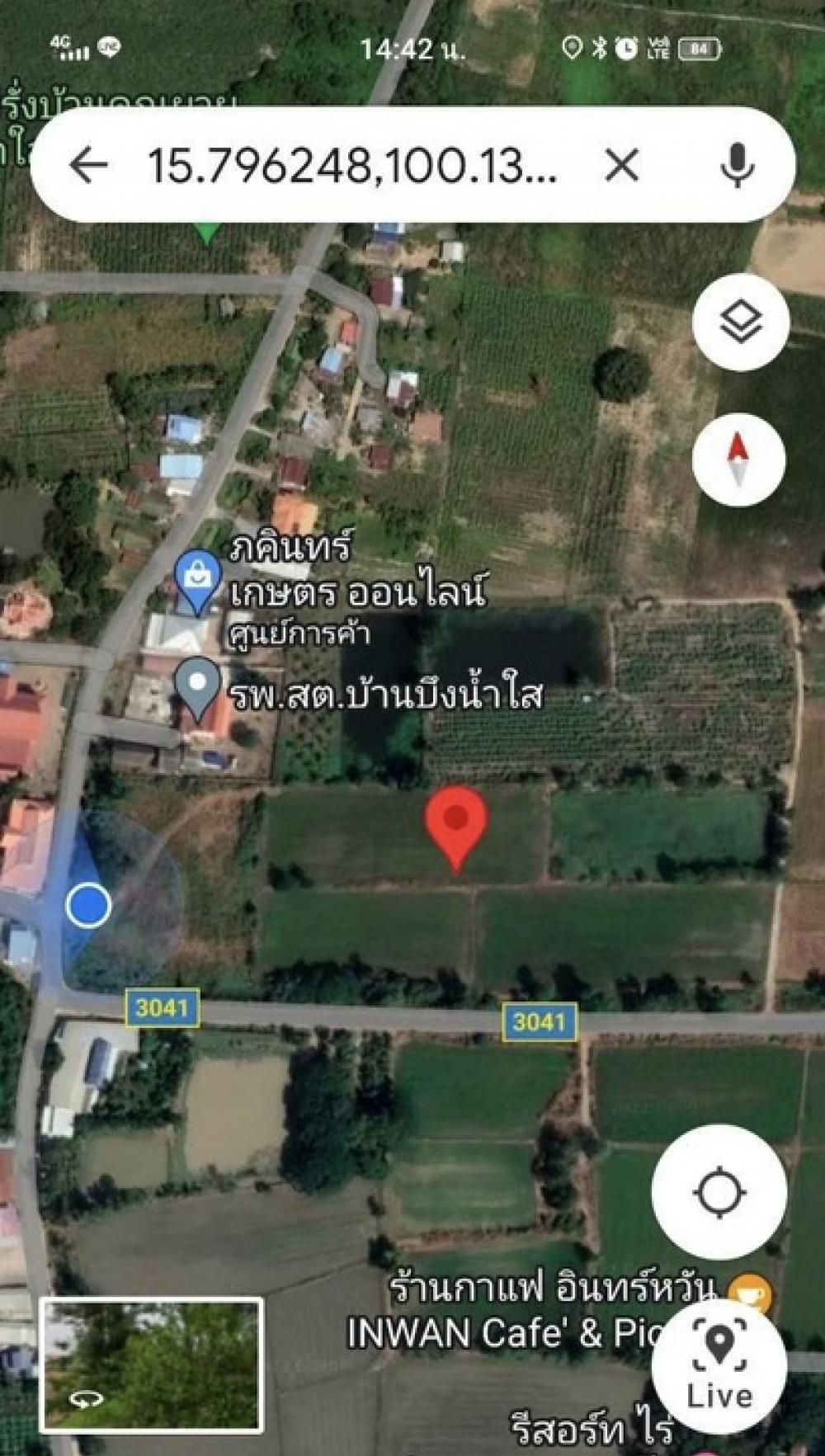Open the Street View thumbnail
Viewport: 825px width, 1456px height.
coord(153,1364)
